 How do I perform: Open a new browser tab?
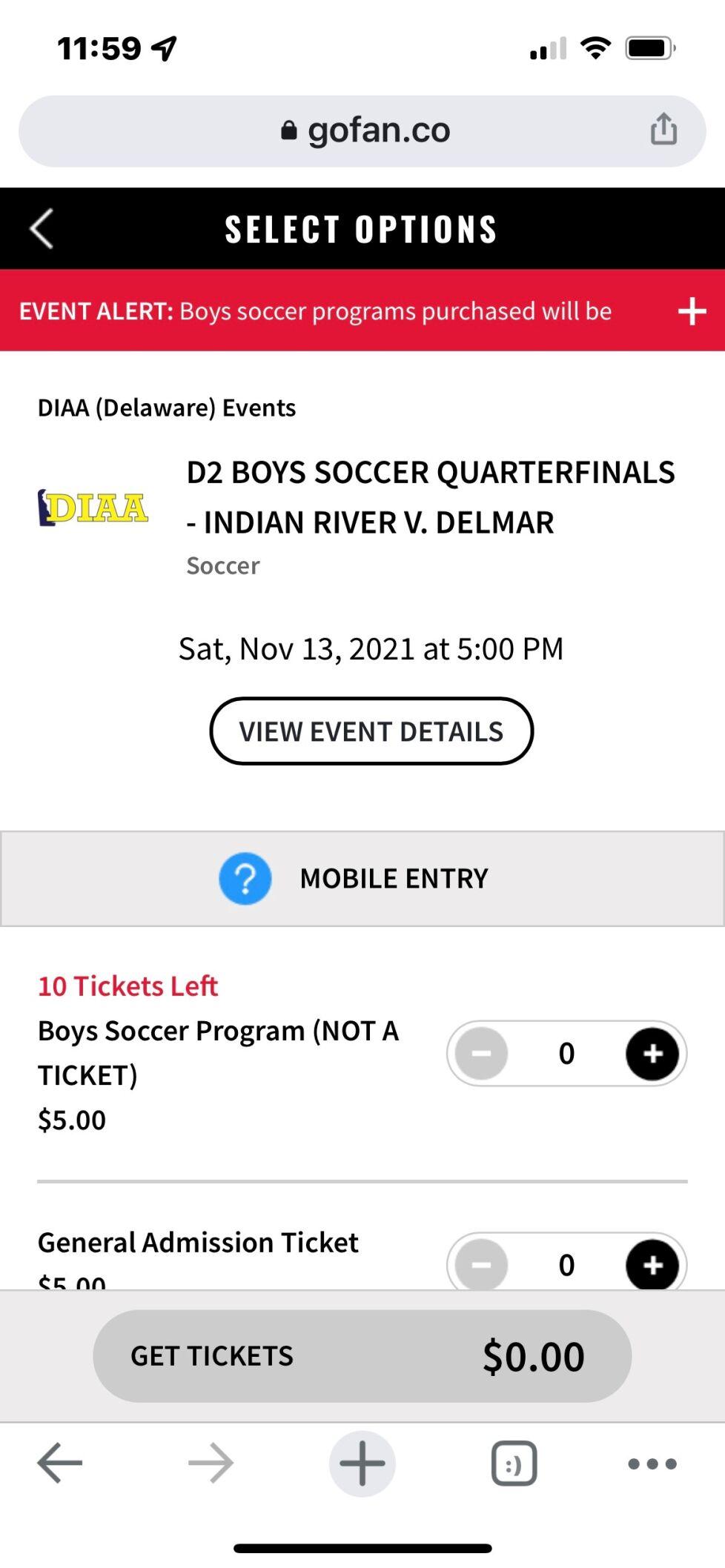tap(362, 1464)
